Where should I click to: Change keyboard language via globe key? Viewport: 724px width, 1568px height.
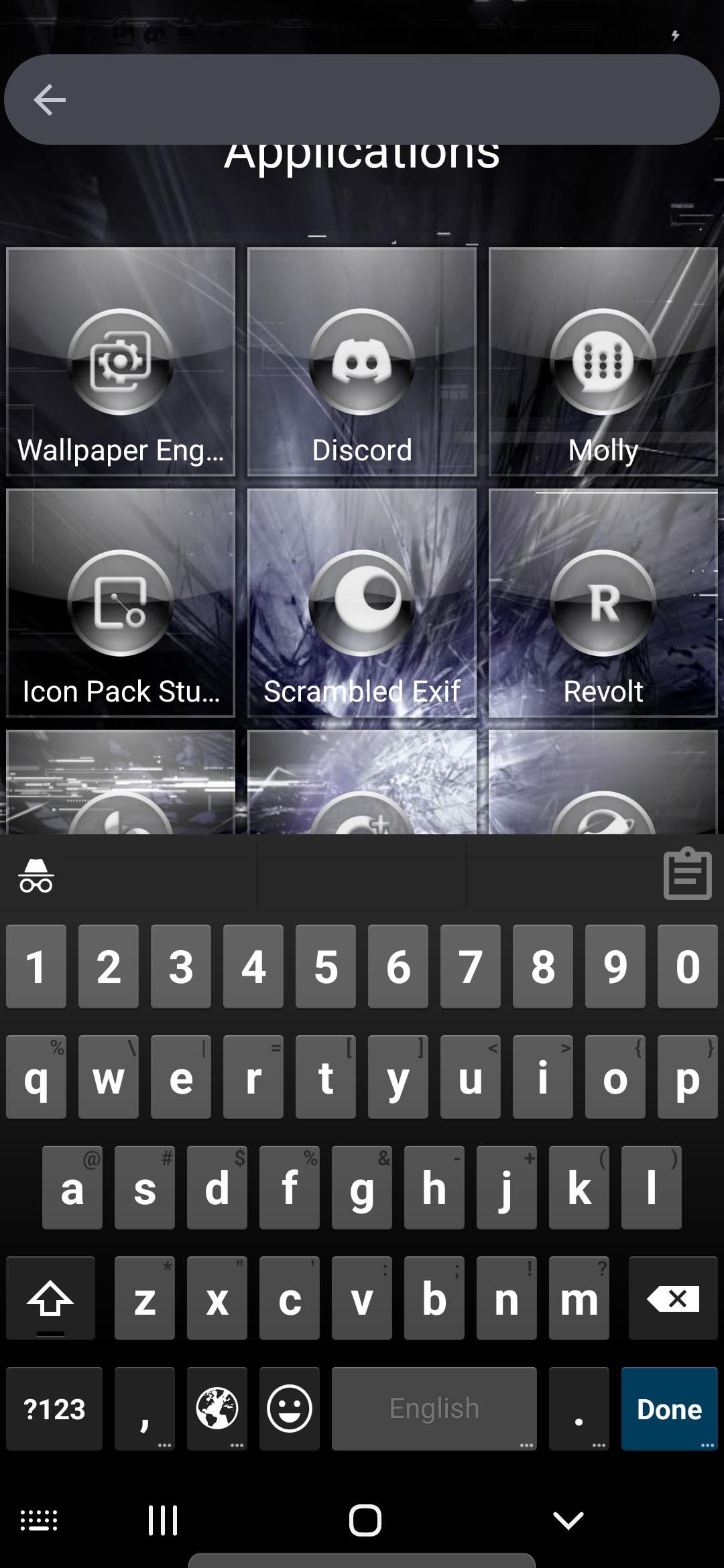point(217,1409)
